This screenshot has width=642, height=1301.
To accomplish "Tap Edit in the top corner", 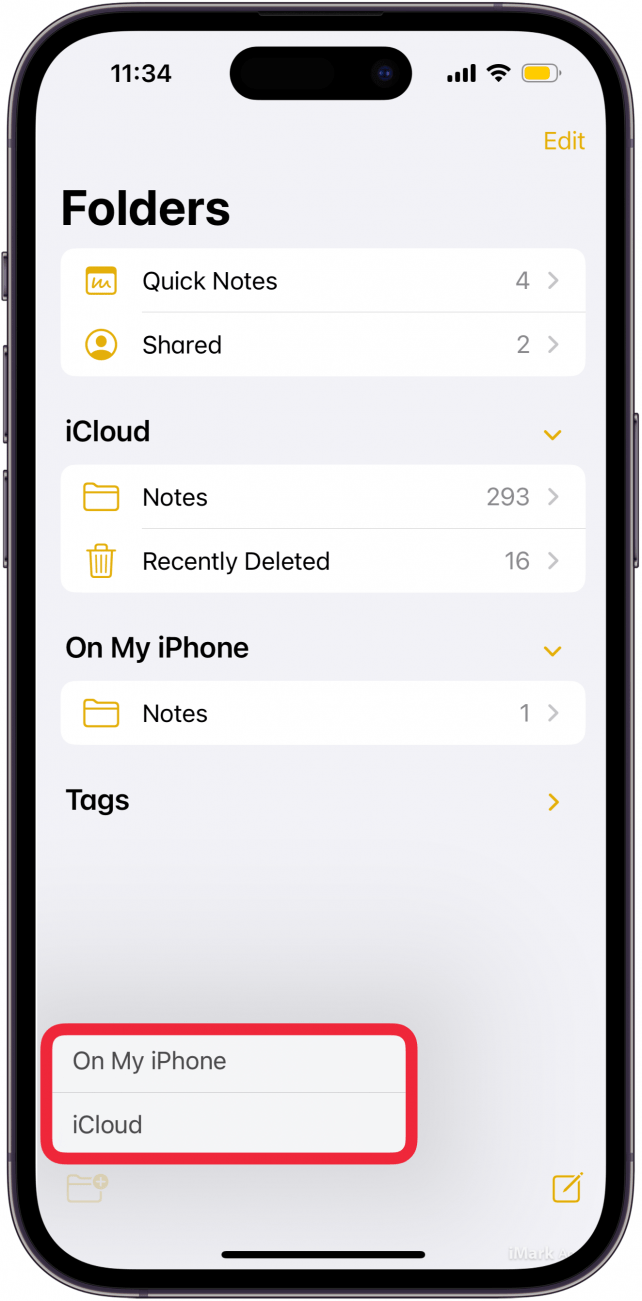I will (564, 141).
